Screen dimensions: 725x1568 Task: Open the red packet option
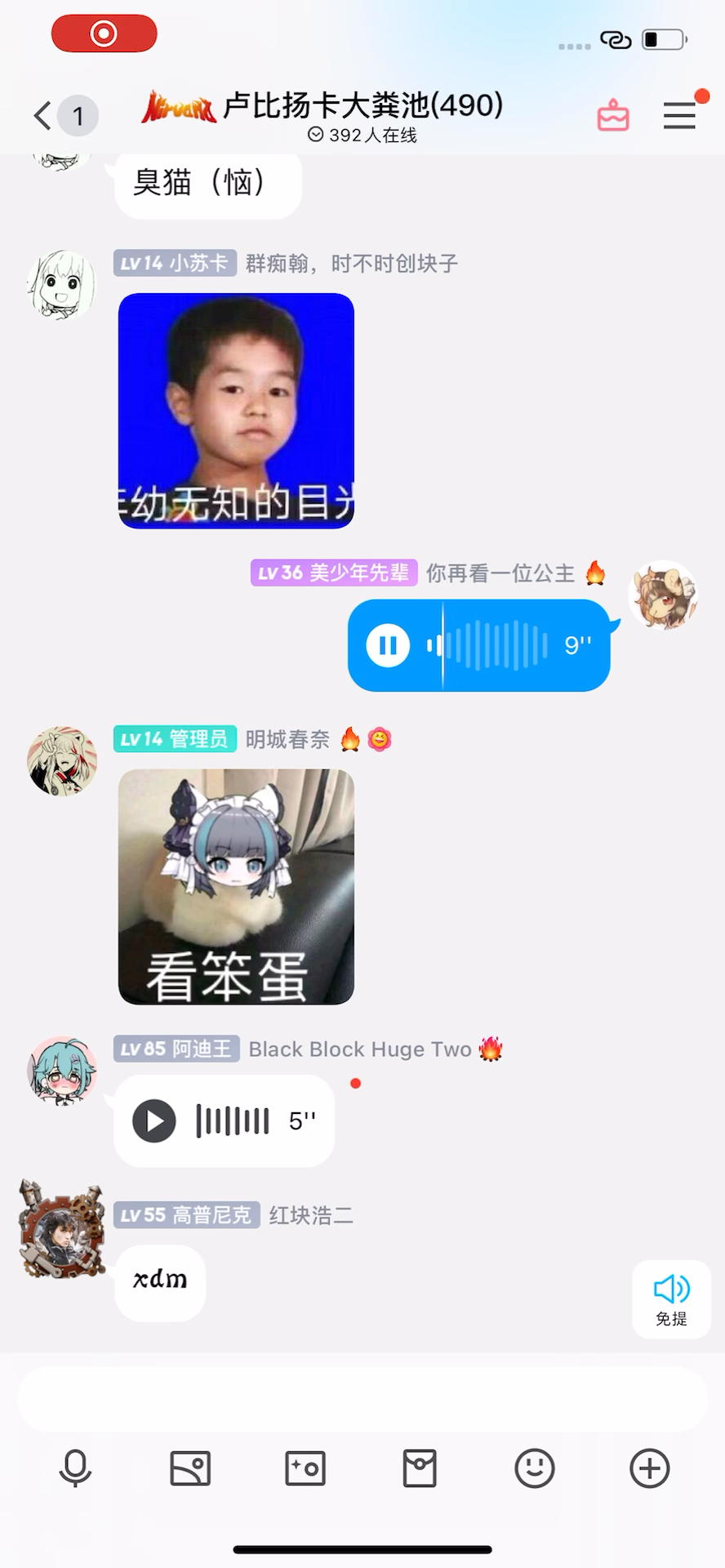point(420,1468)
